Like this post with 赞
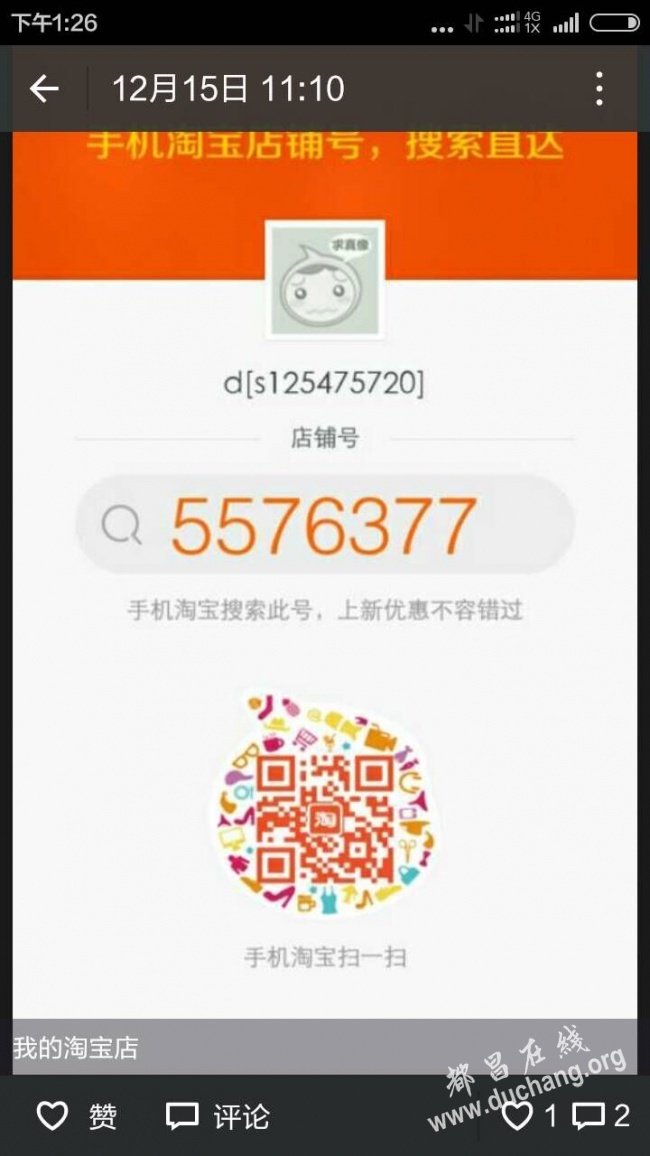The image size is (650, 1156). click(x=76, y=1116)
